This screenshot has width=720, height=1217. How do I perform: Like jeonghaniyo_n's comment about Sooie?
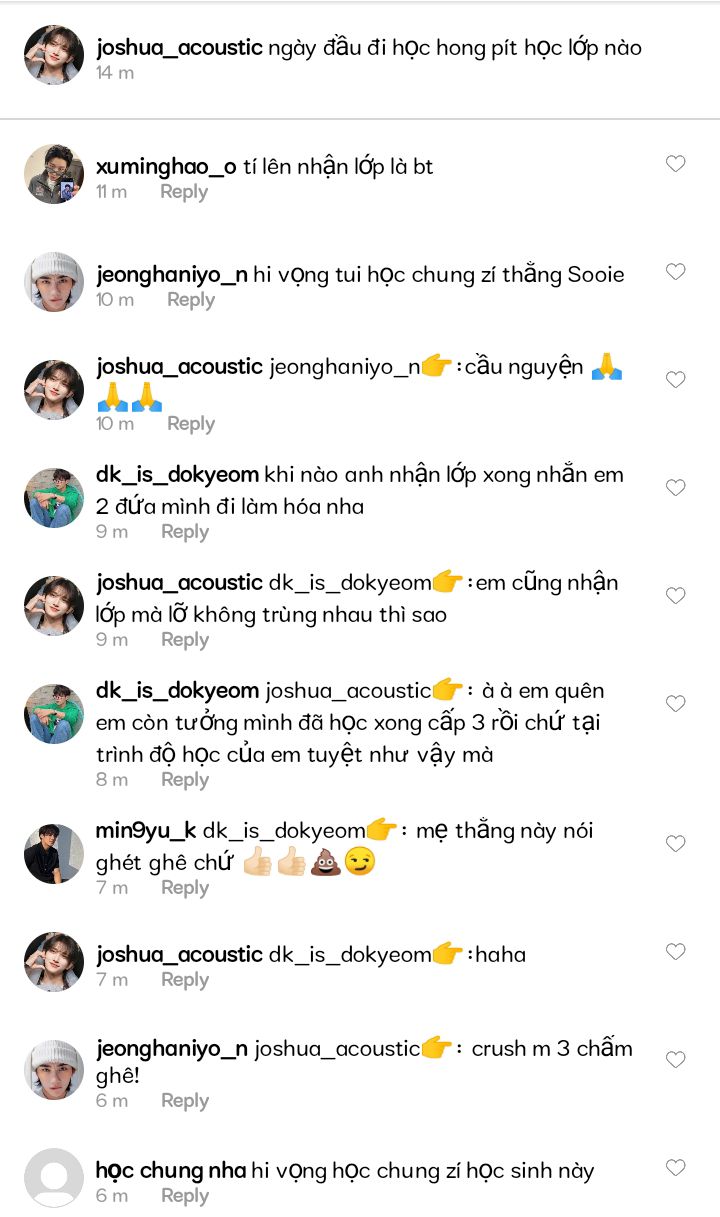[676, 272]
